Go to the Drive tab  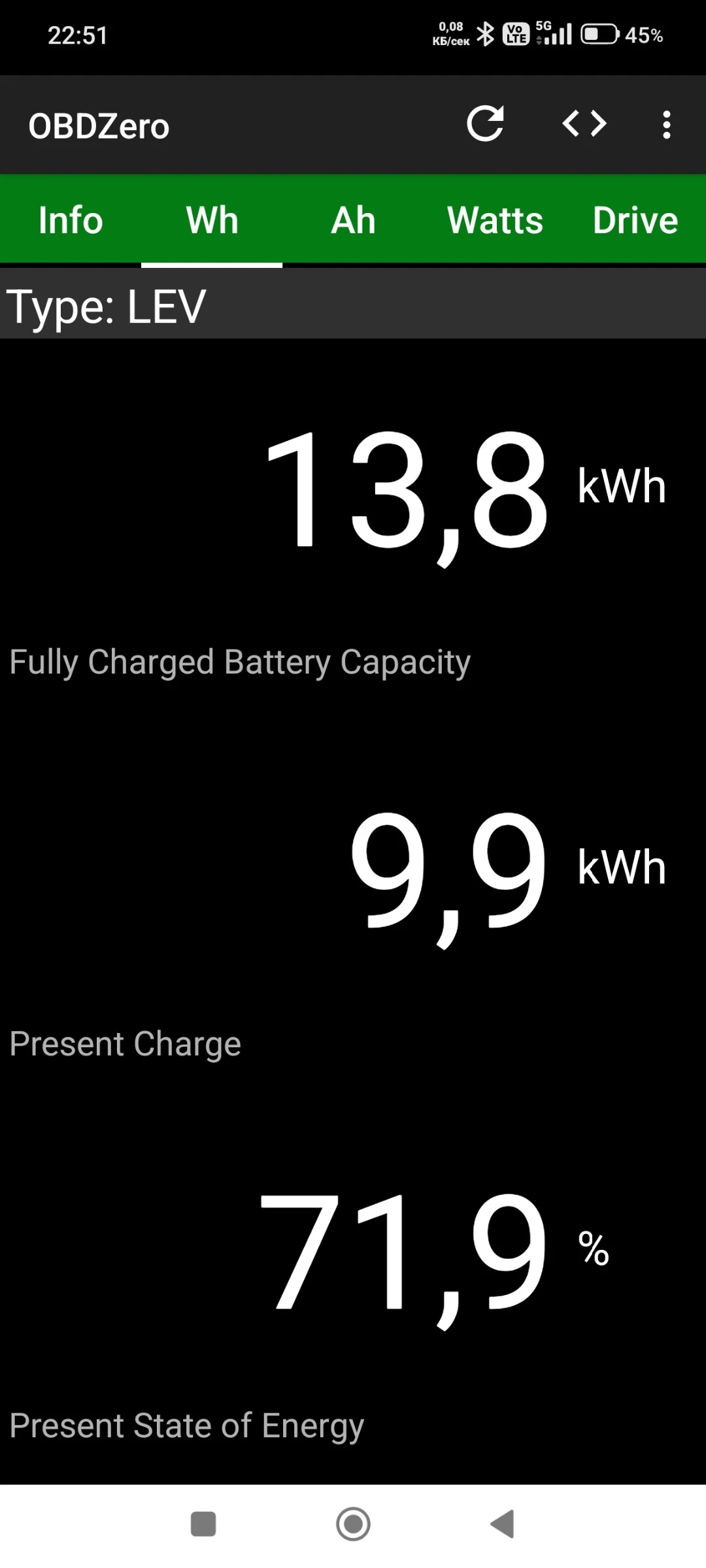635,220
